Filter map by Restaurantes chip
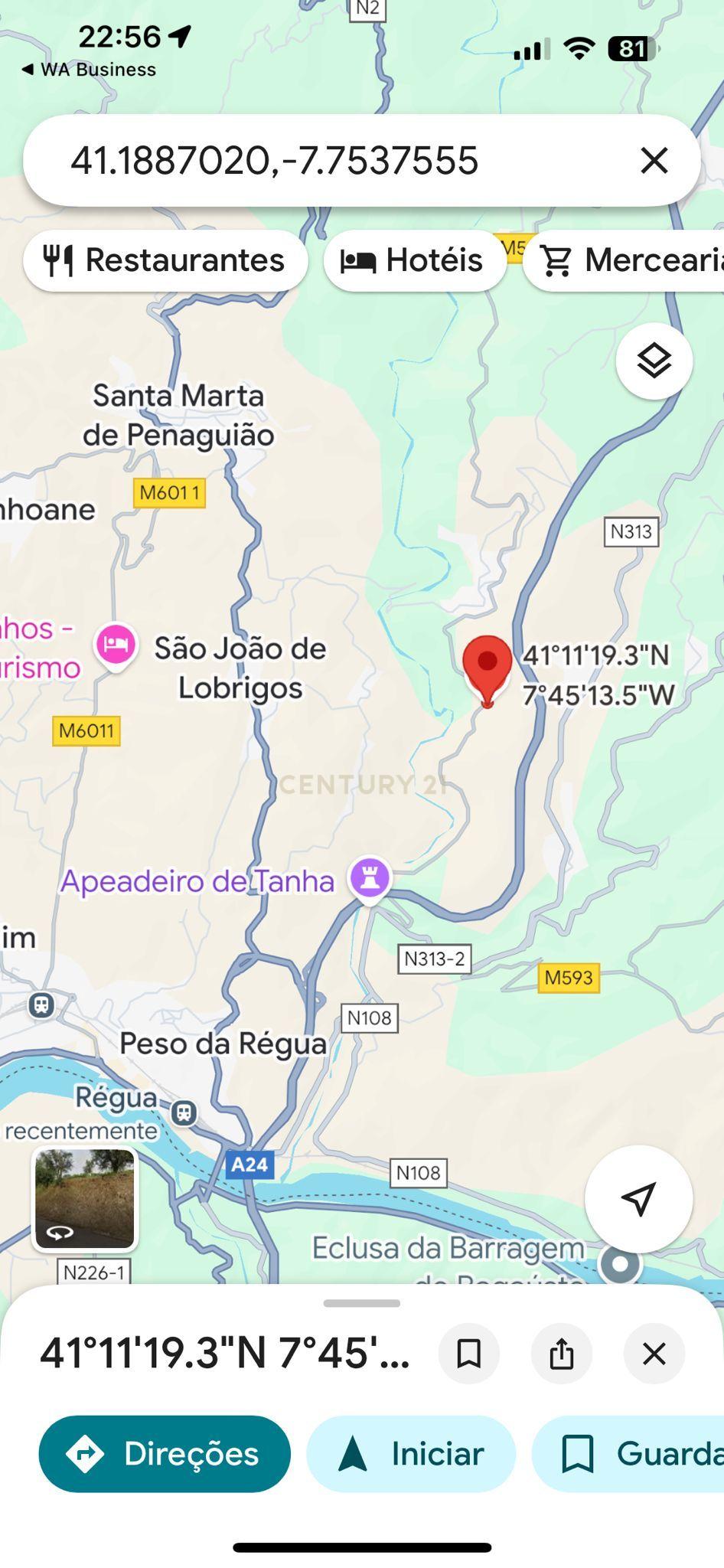The image size is (724, 1568). (165, 260)
